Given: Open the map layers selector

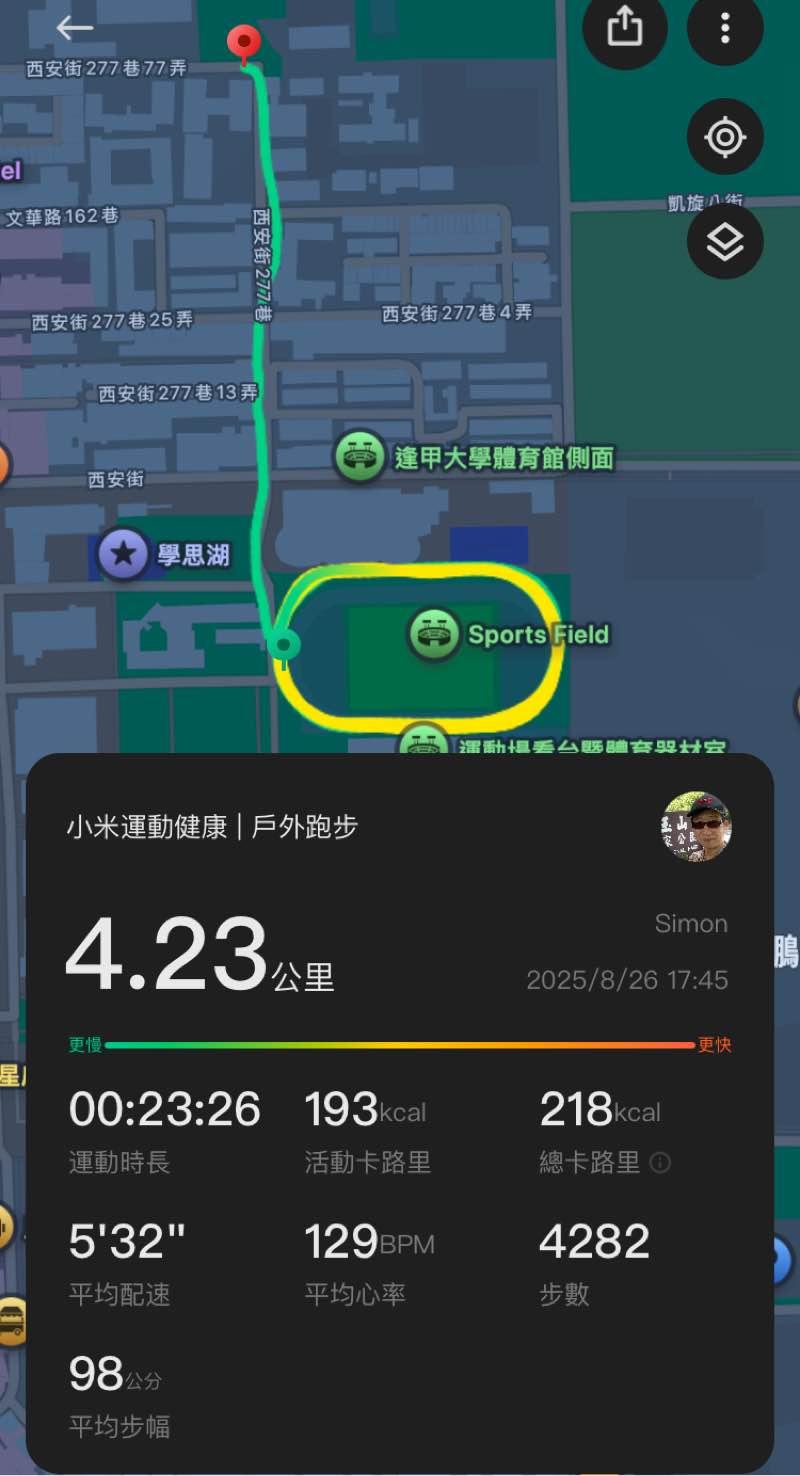Looking at the screenshot, I should (725, 242).
